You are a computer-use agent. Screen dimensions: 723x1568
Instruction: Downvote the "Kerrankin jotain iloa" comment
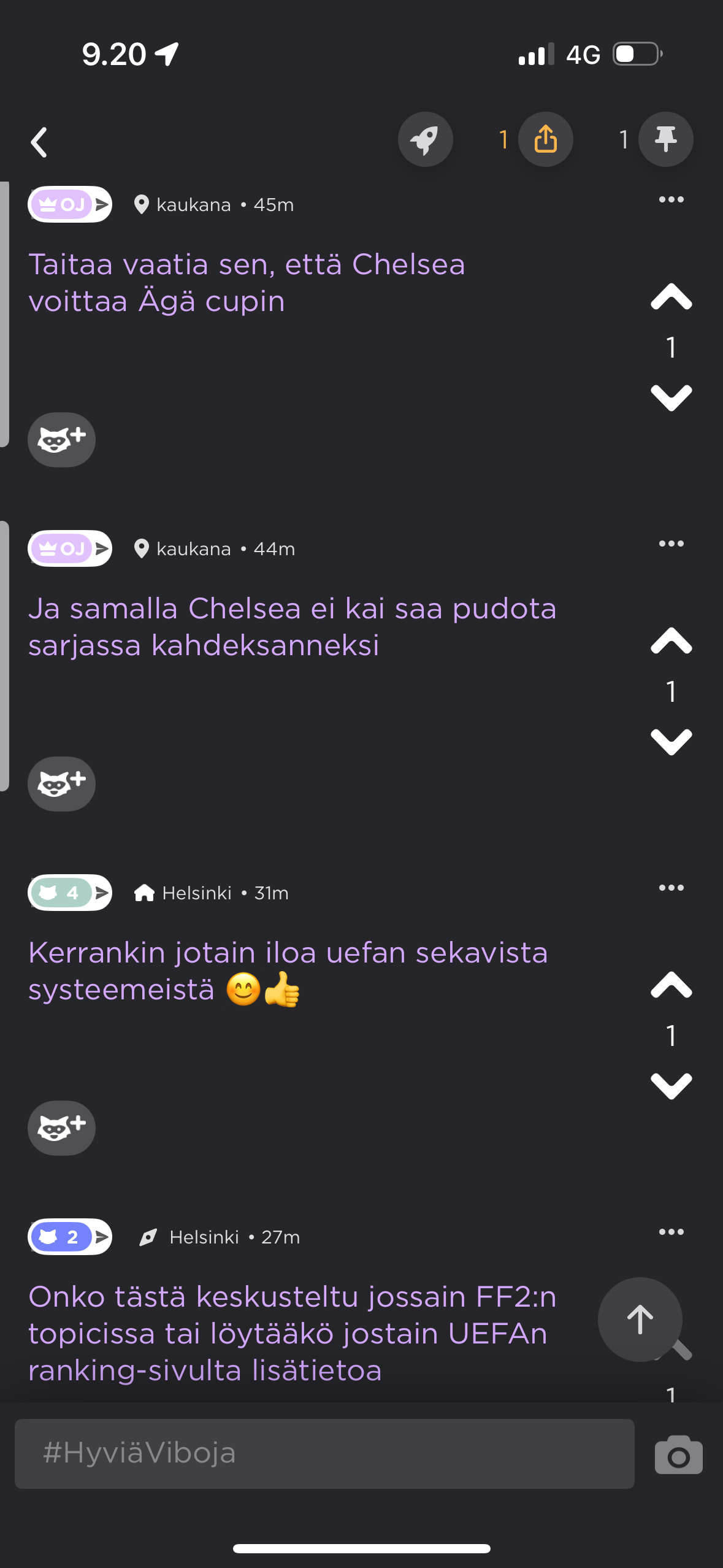tap(671, 1086)
